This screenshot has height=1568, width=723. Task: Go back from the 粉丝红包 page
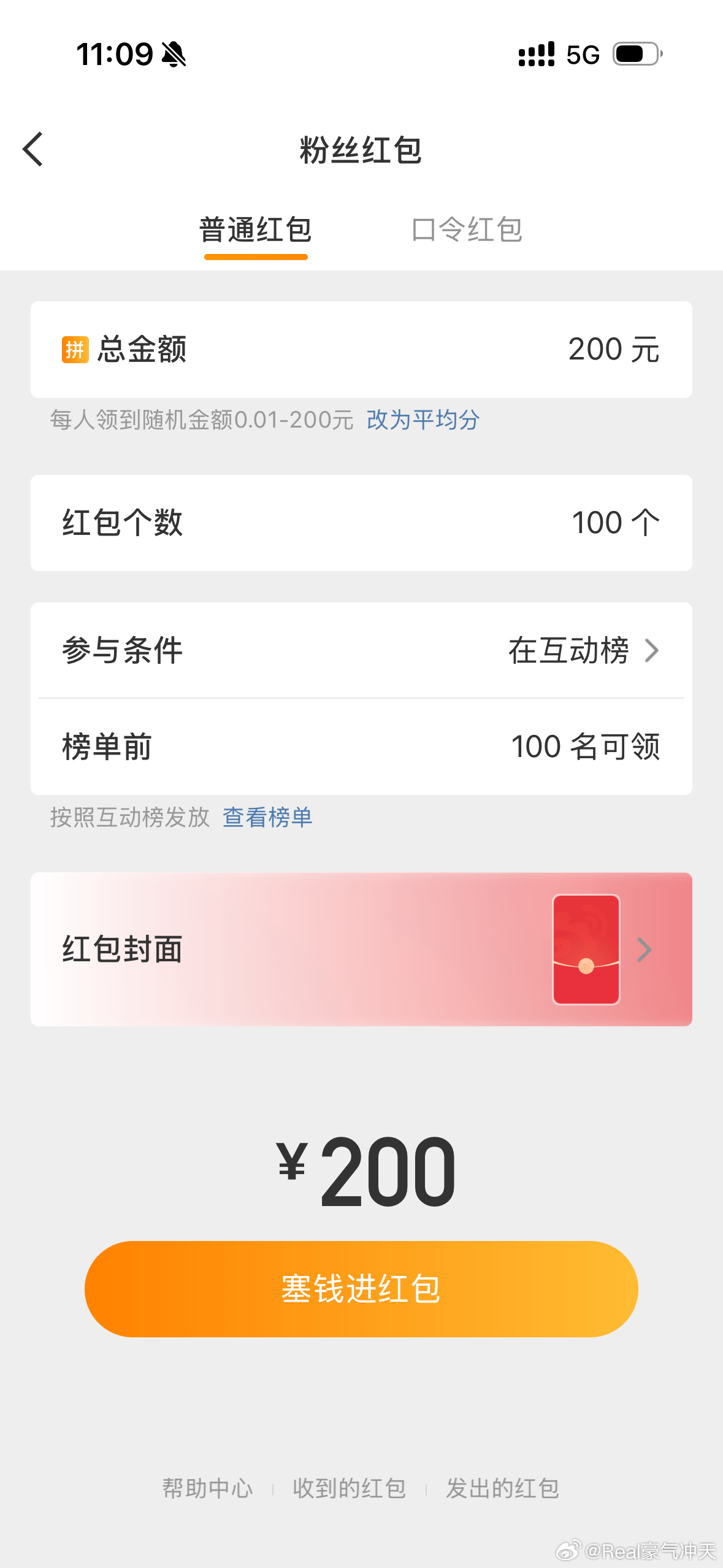coord(33,149)
